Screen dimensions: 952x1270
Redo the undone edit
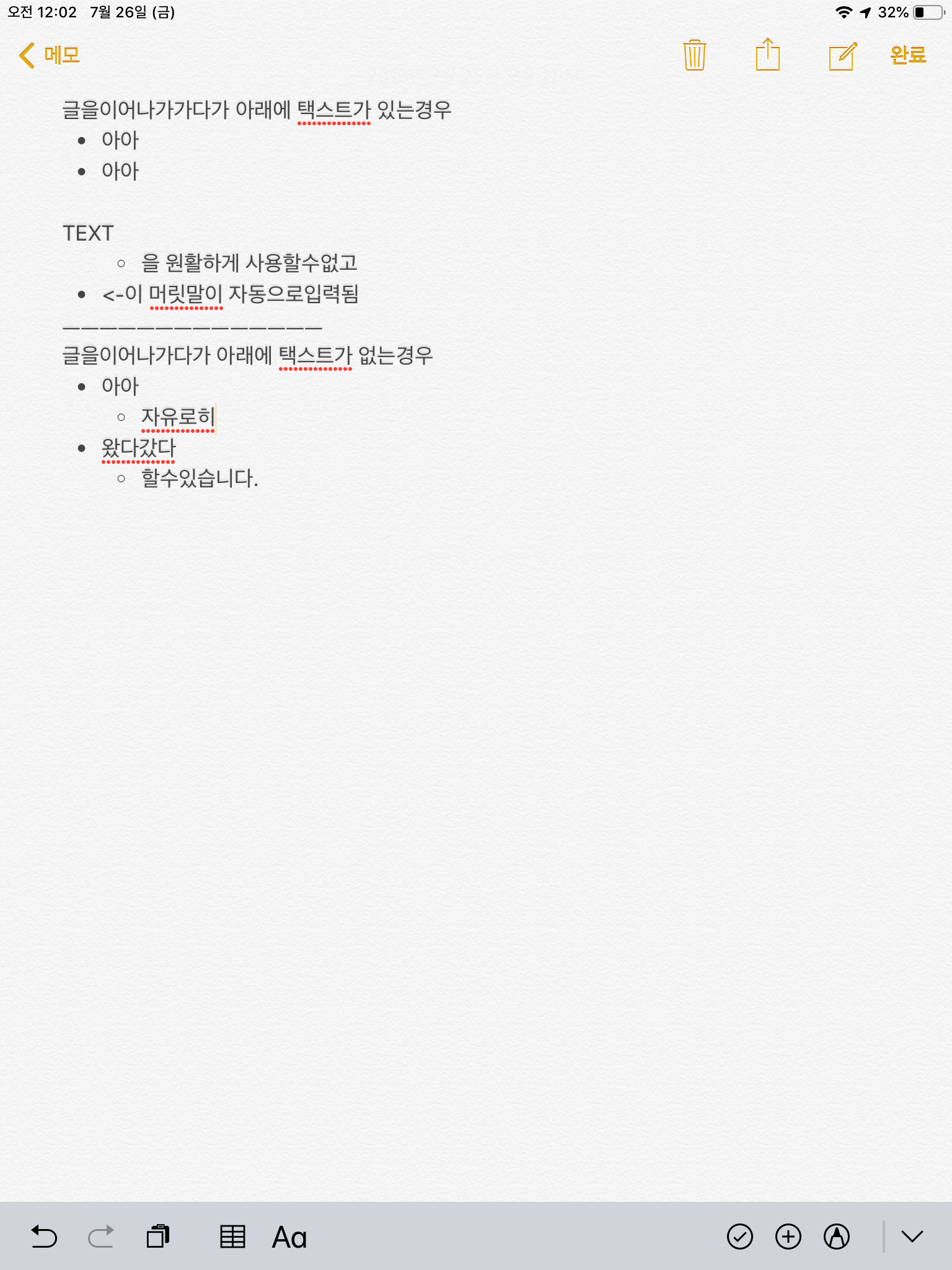101,1237
